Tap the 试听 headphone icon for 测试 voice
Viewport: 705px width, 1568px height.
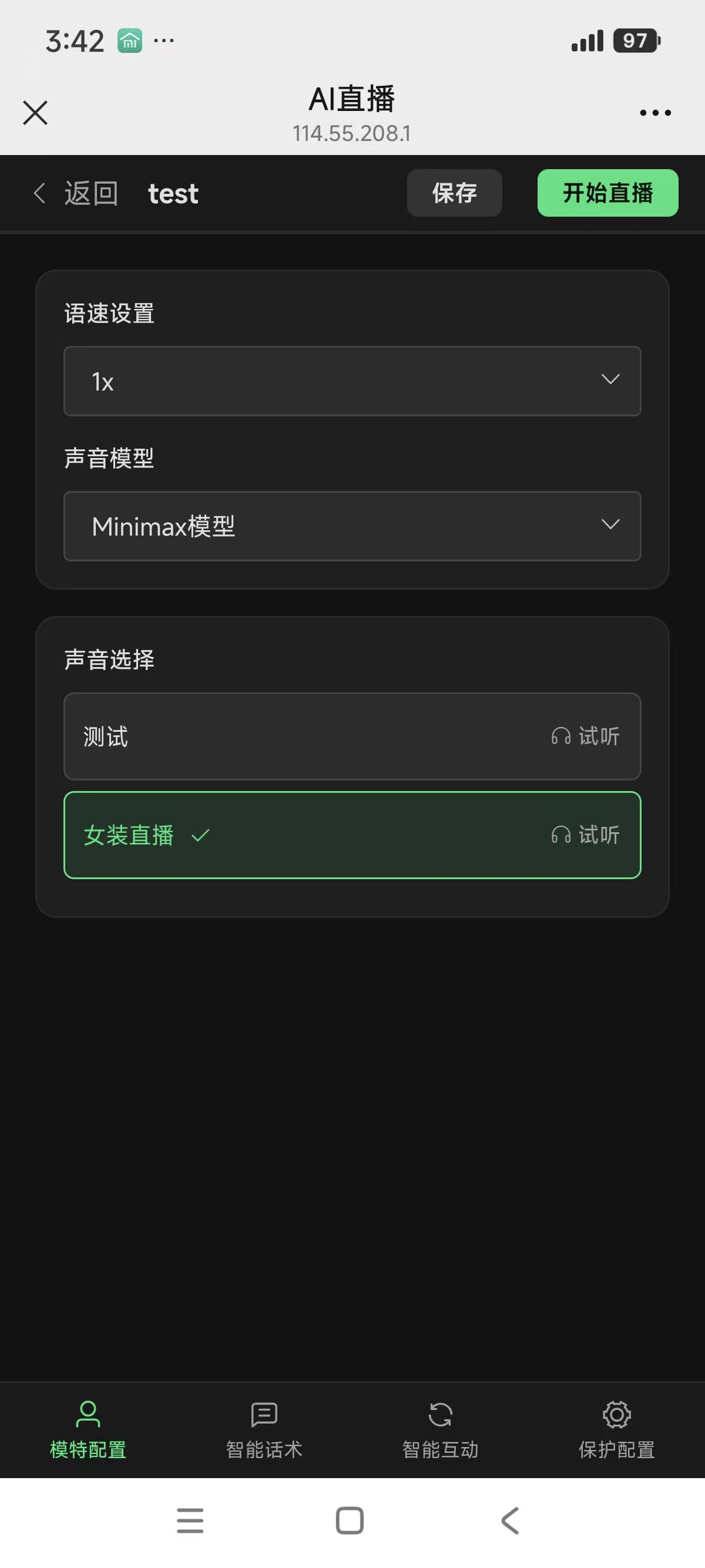pos(560,736)
